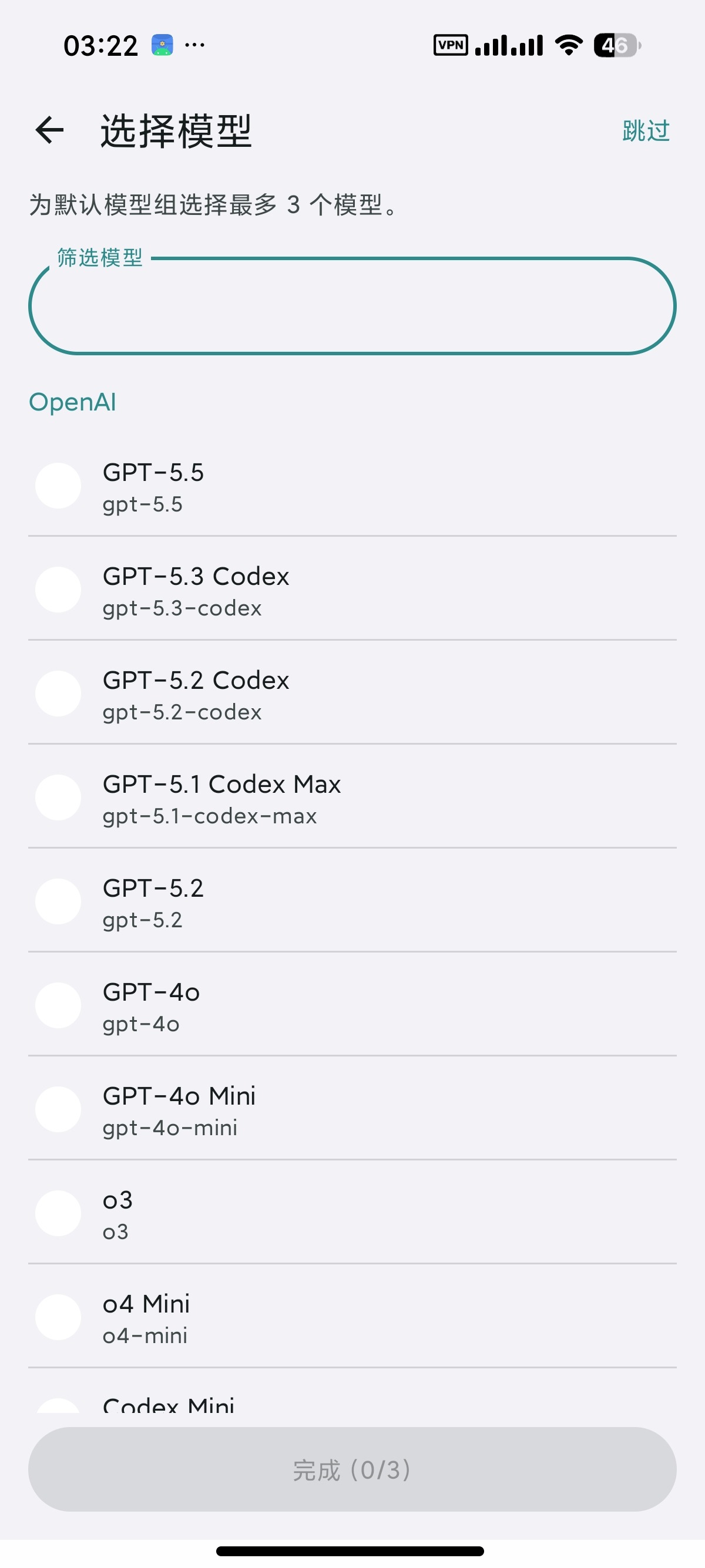The height and width of the screenshot is (1568, 705).
Task: Go back using the arrow icon
Action: (50, 130)
